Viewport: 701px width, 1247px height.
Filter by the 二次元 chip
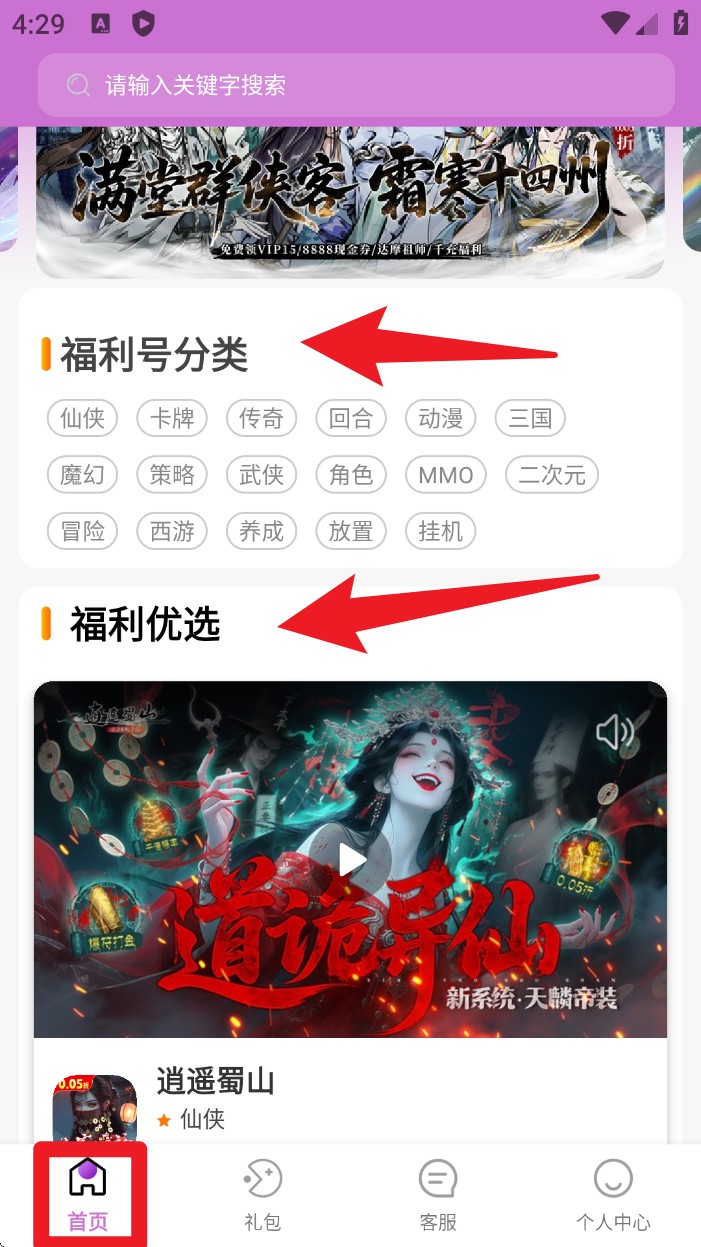point(551,474)
